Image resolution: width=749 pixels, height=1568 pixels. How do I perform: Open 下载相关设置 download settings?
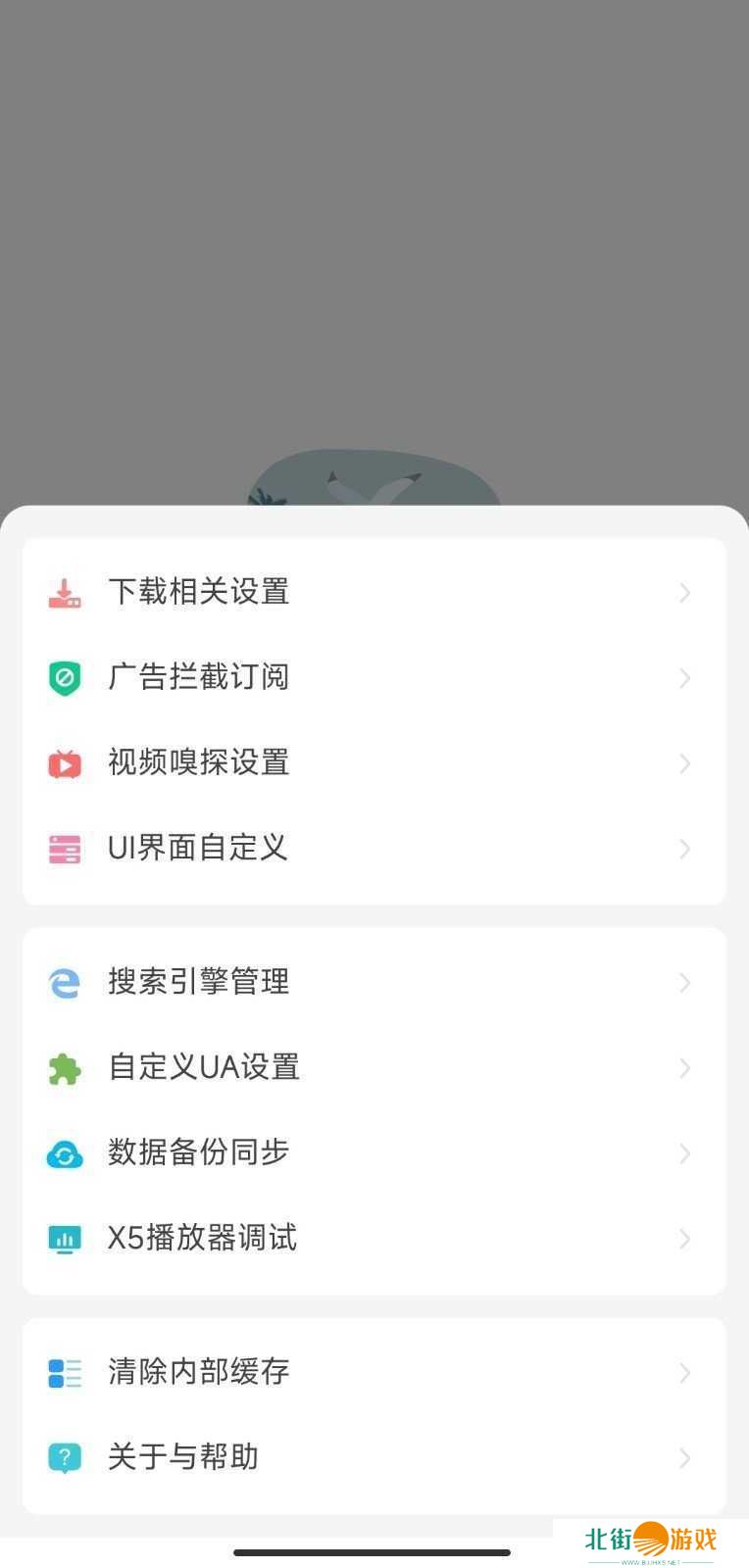(x=373, y=592)
